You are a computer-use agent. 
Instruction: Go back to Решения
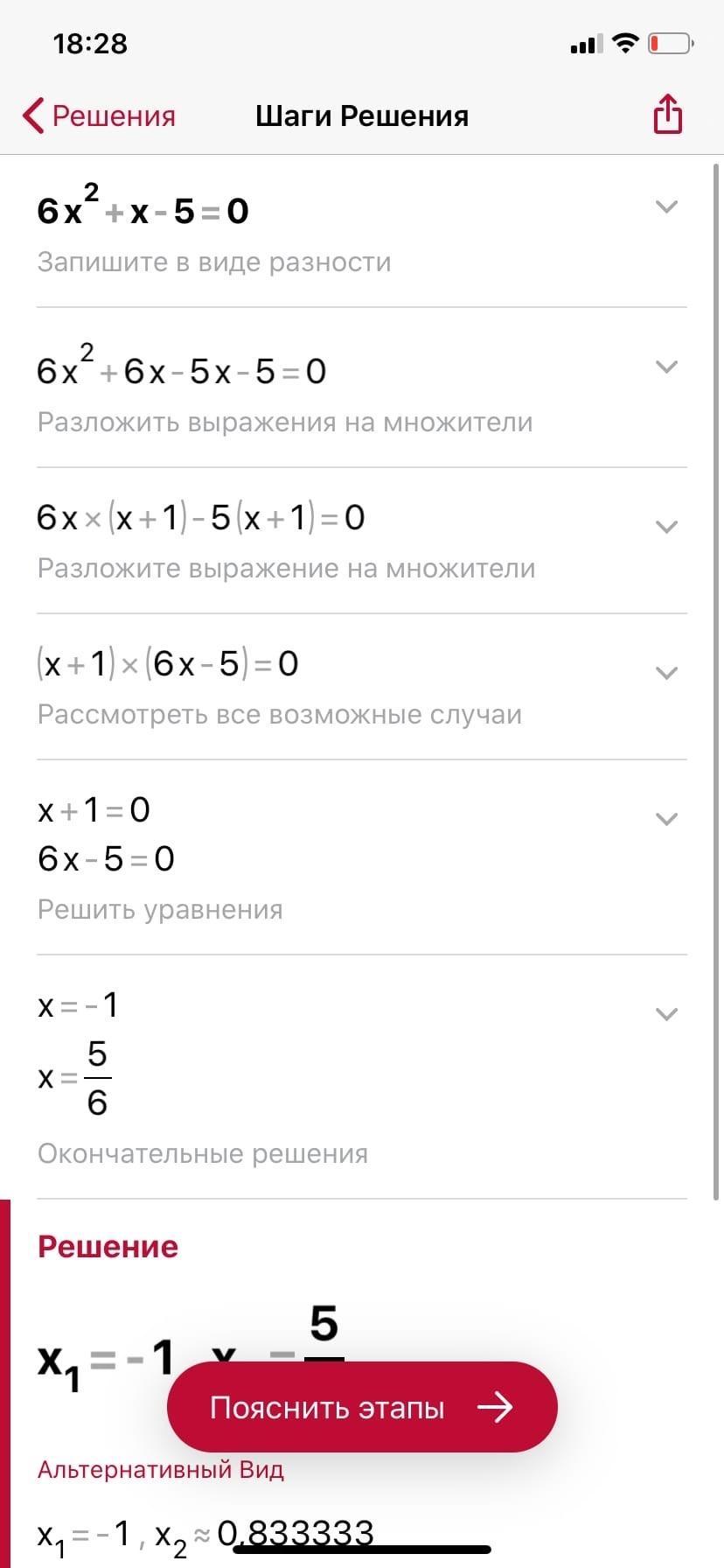tap(99, 115)
